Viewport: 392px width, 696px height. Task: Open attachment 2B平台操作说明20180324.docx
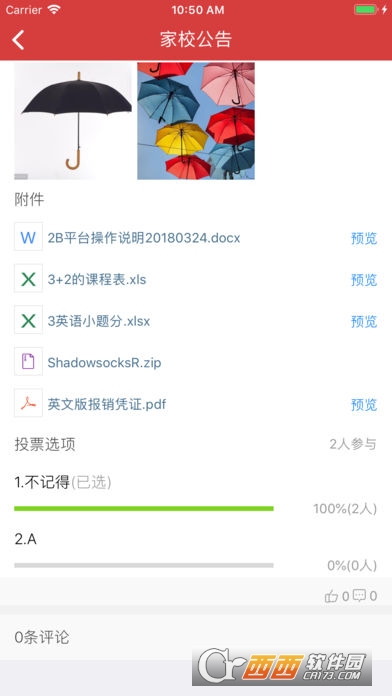pos(144,238)
